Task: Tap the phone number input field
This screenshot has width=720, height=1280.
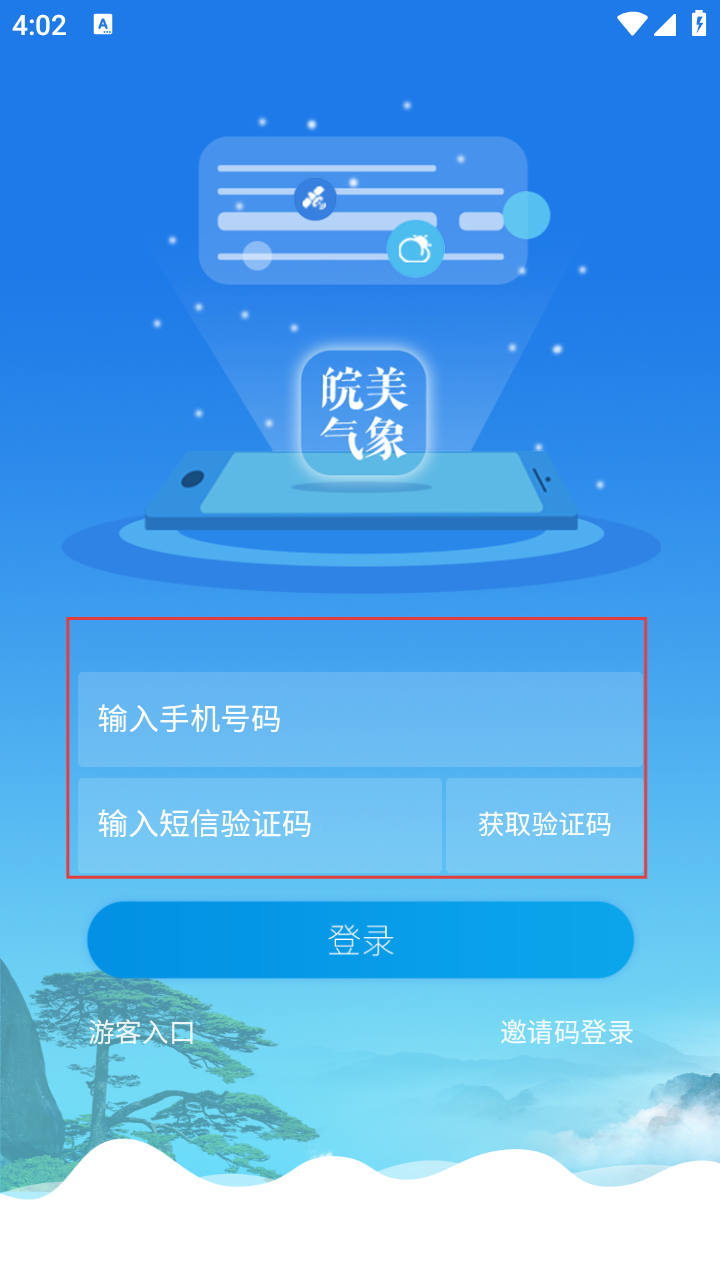Action: pos(360,719)
